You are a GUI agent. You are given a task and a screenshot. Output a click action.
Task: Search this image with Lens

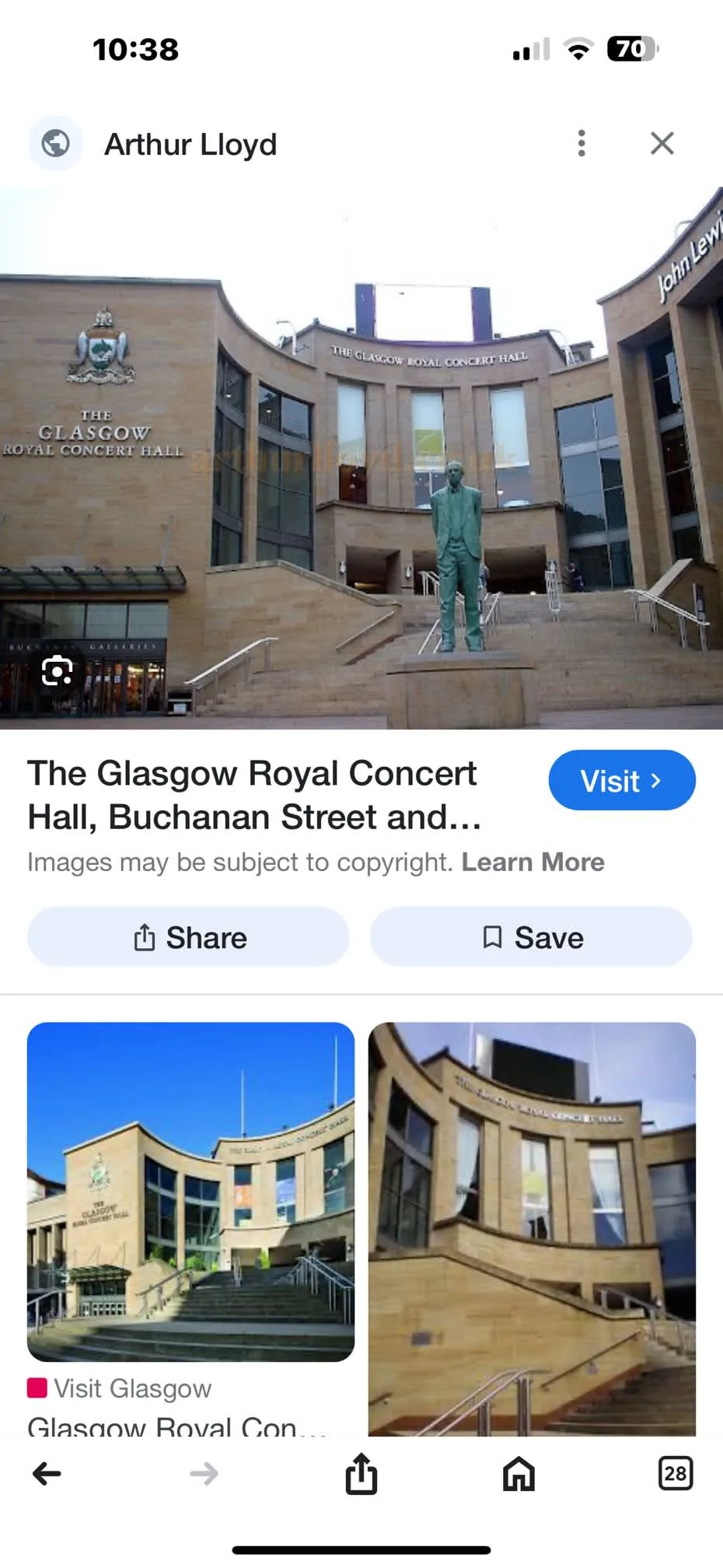click(58, 671)
